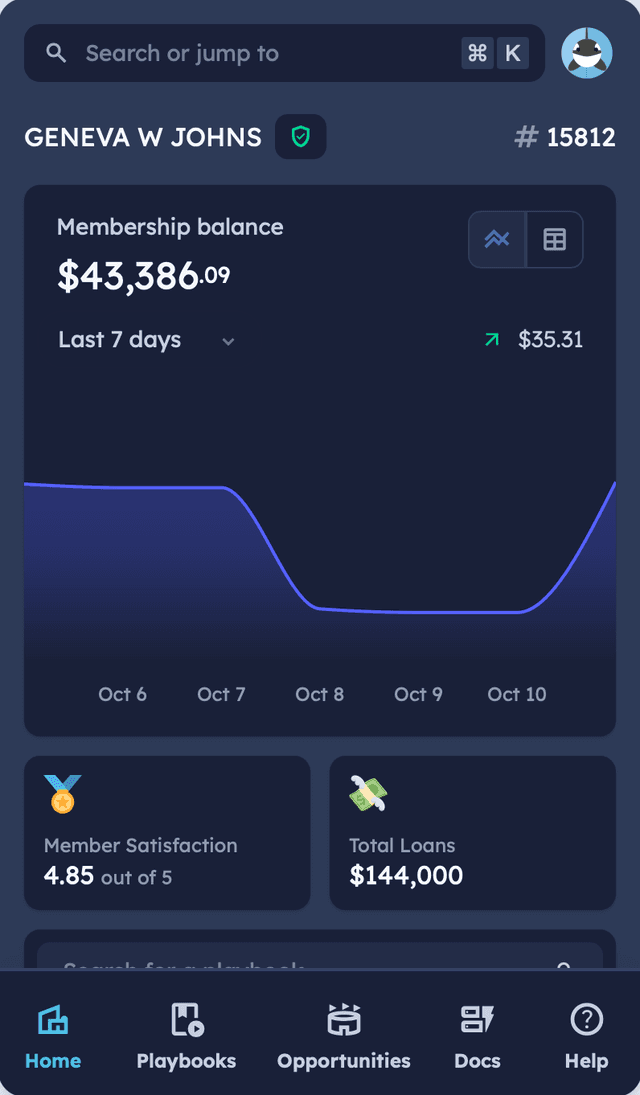
Task: Open the Member Satisfaction card
Action: [167, 832]
